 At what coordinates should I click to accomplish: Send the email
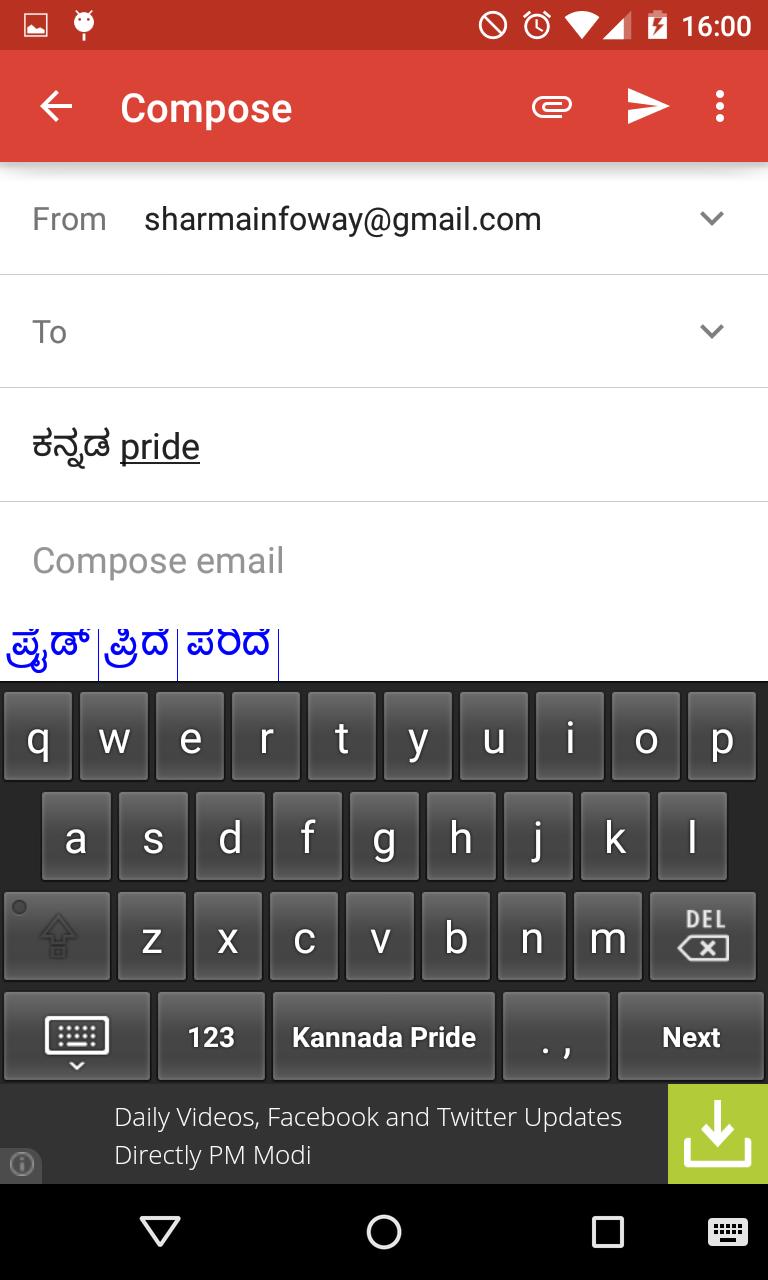[x=647, y=106]
